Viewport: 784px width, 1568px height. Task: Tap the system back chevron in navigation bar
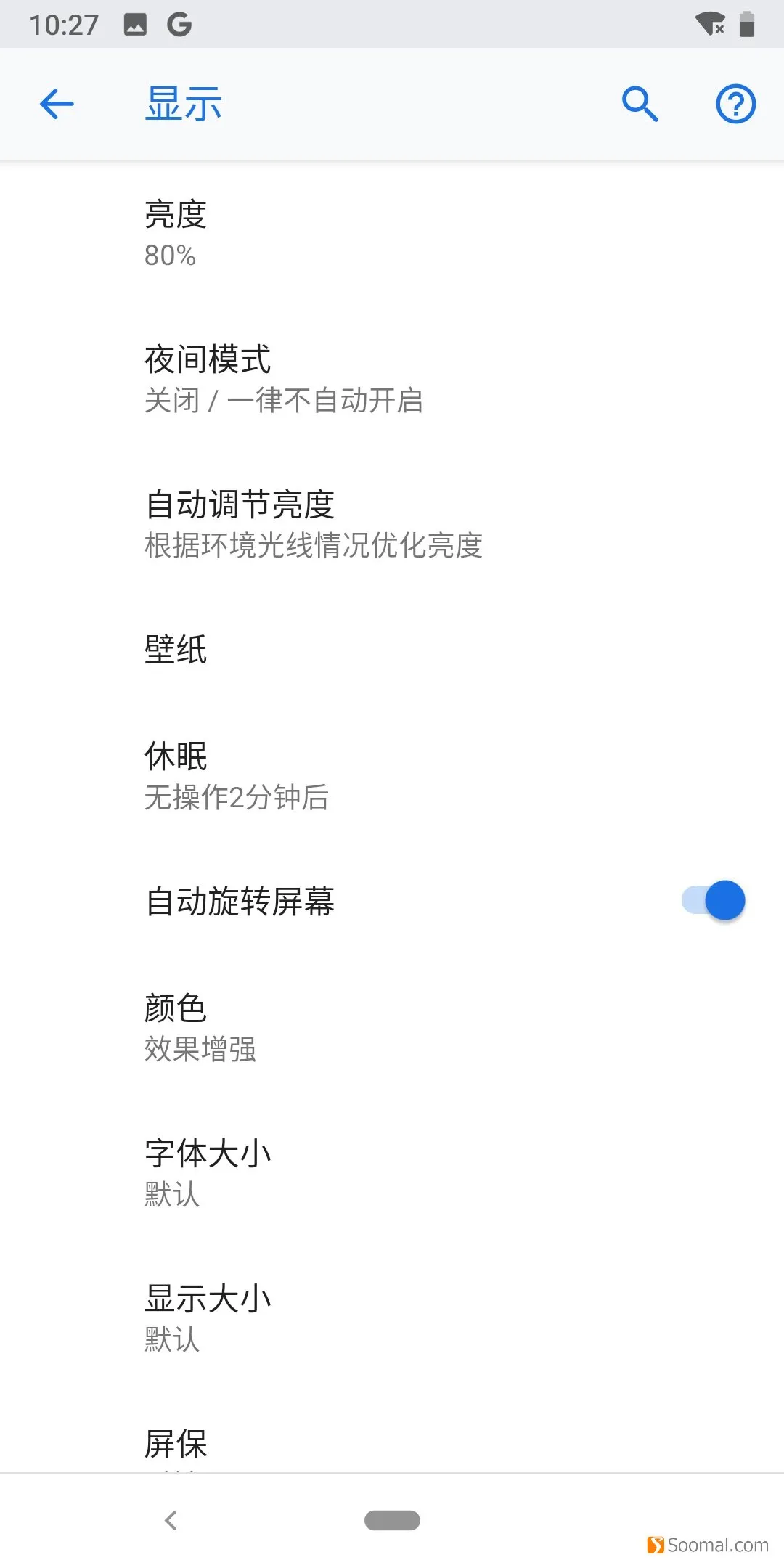pos(171,1520)
